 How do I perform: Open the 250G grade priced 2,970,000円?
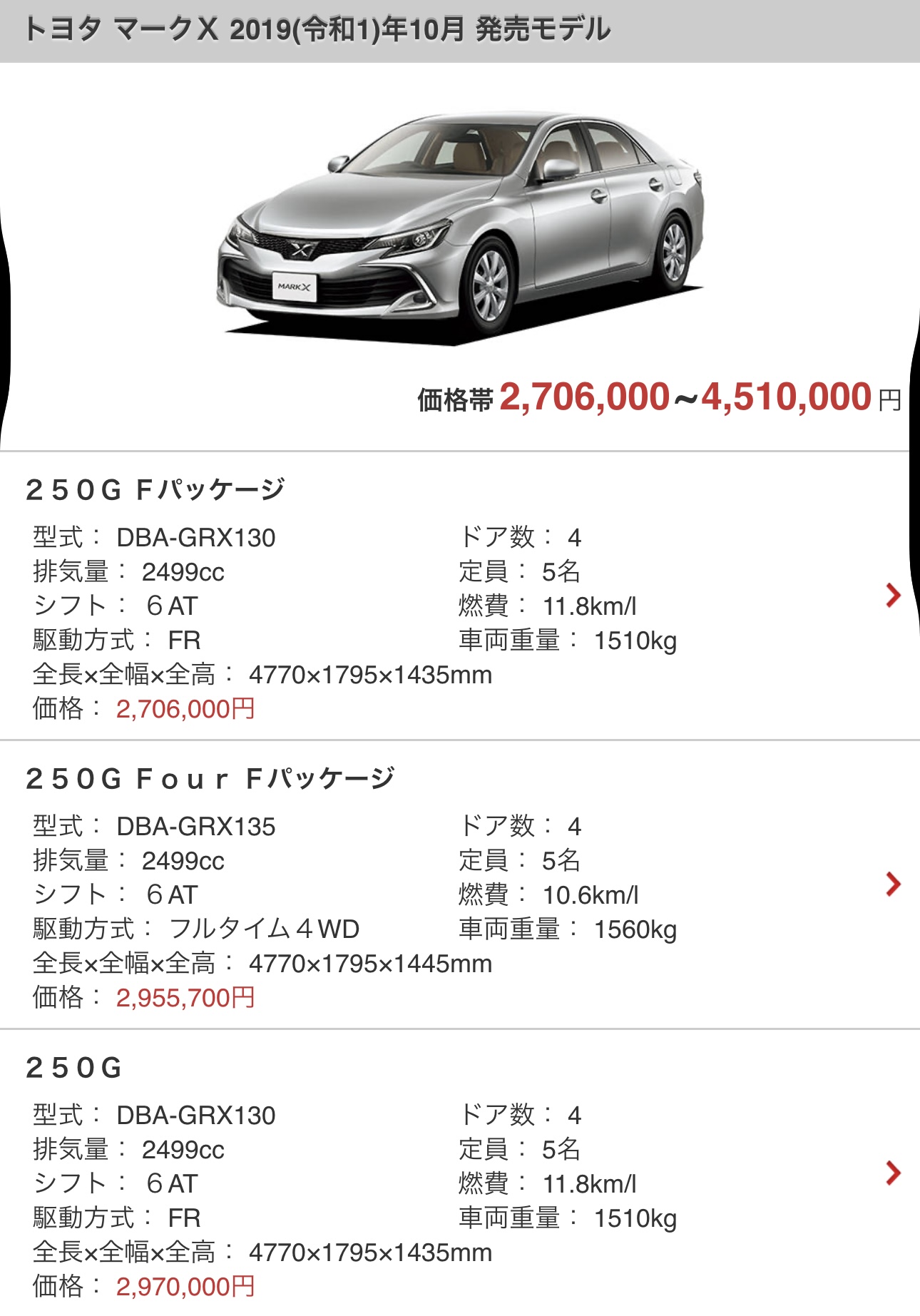click(892, 1173)
